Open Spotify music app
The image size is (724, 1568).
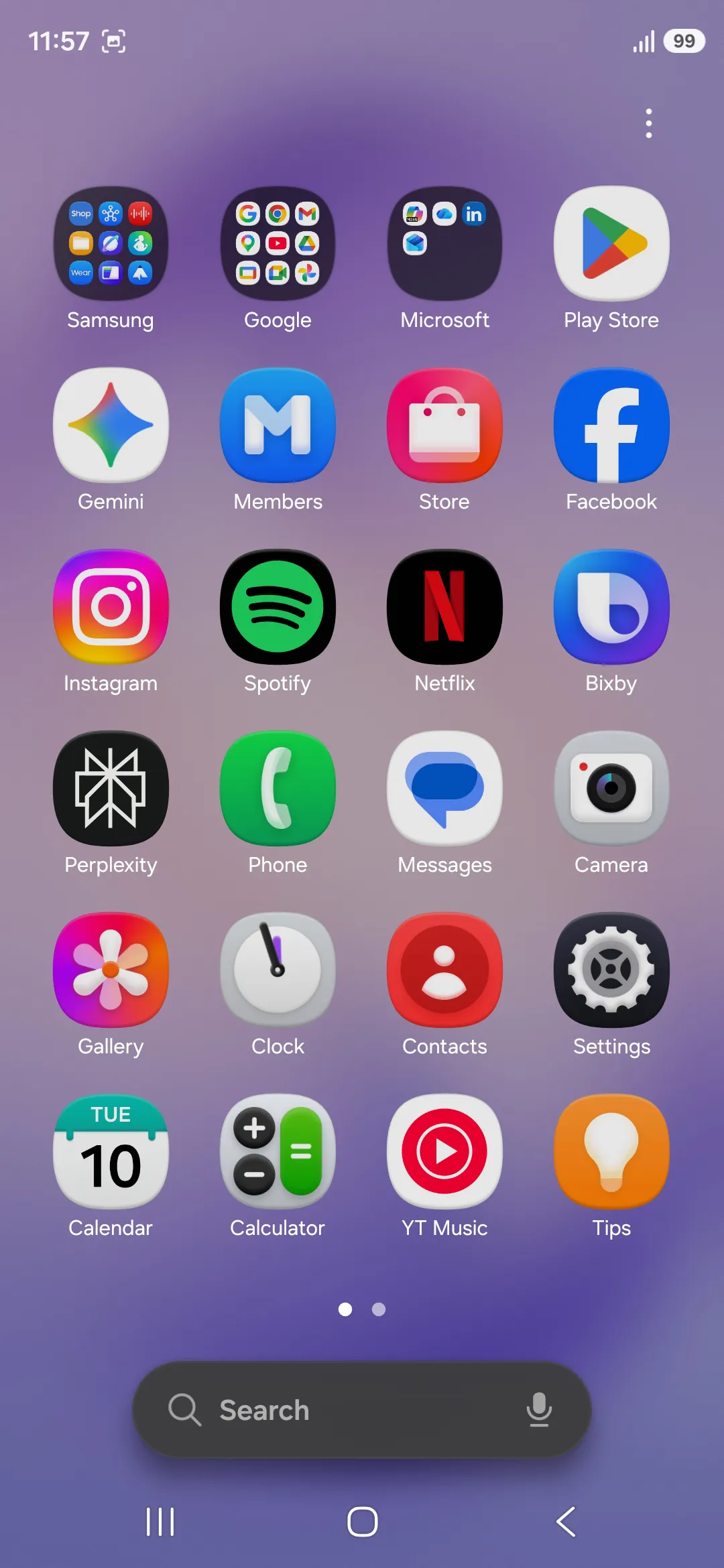[x=278, y=606]
